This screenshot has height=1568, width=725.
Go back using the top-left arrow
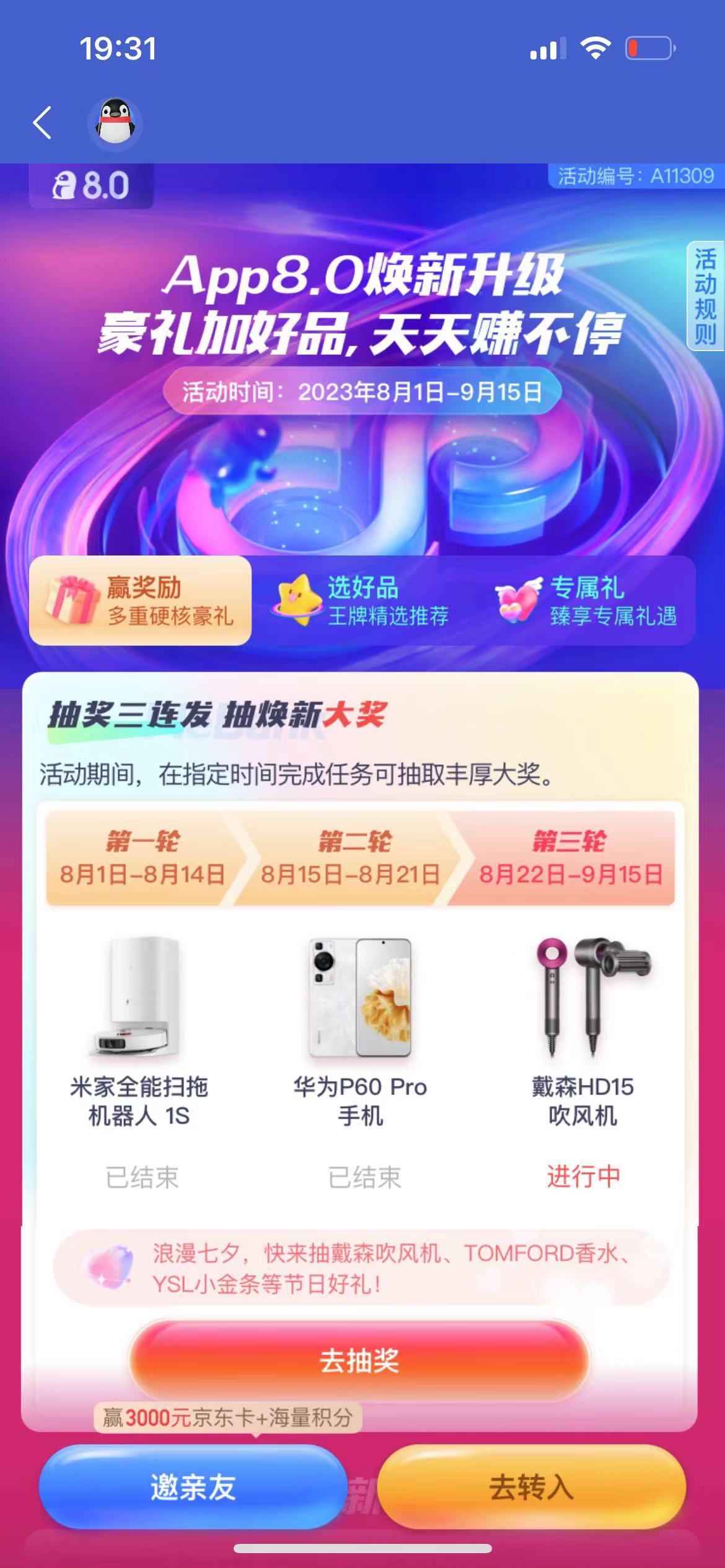42,123
